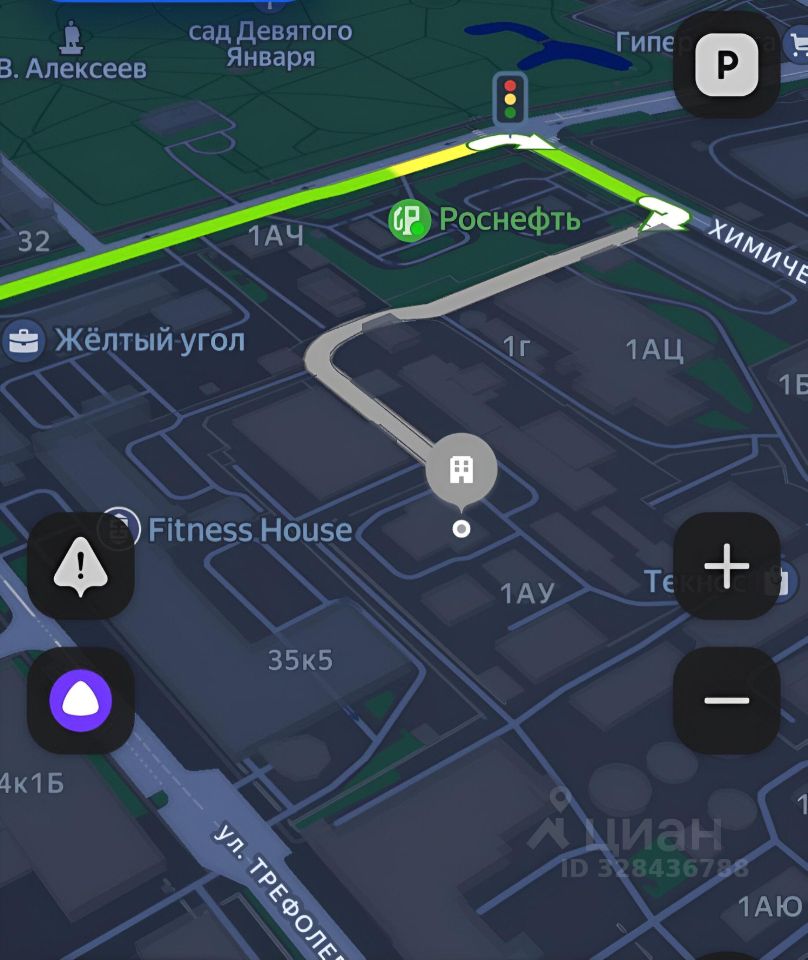Open the Alice voice assistant

(x=80, y=701)
